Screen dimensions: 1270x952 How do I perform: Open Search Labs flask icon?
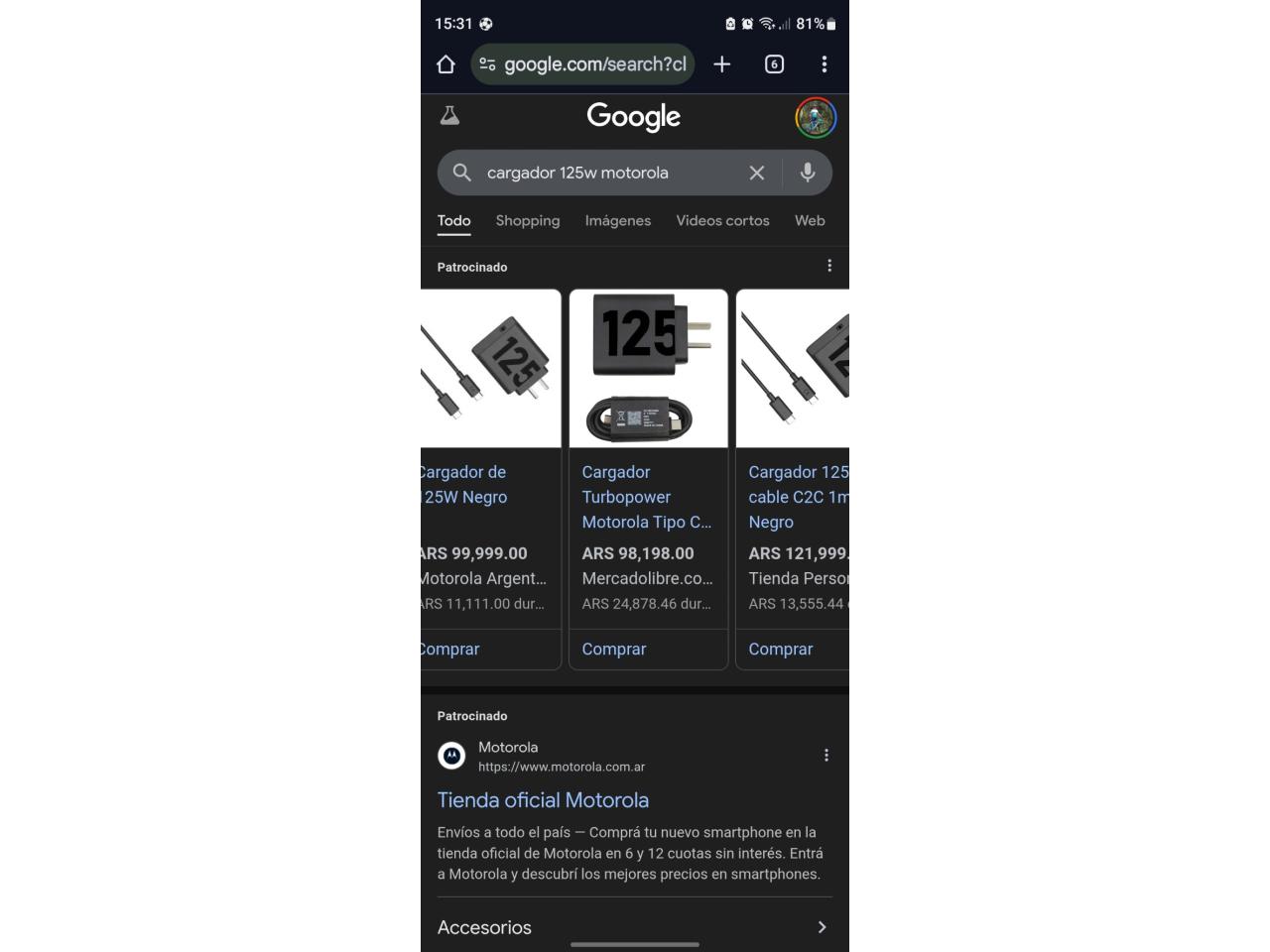449,116
